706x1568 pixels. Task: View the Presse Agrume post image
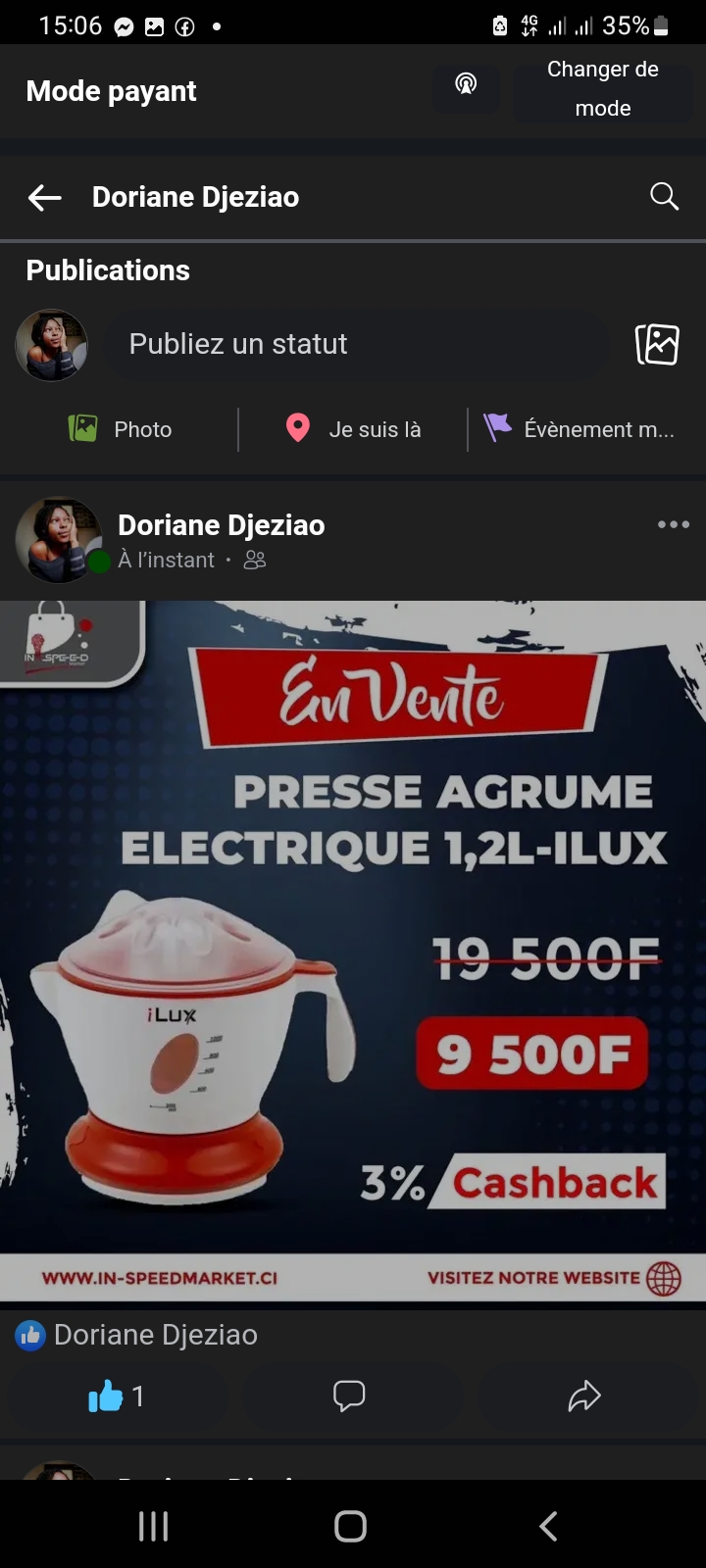tap(353, 951)
